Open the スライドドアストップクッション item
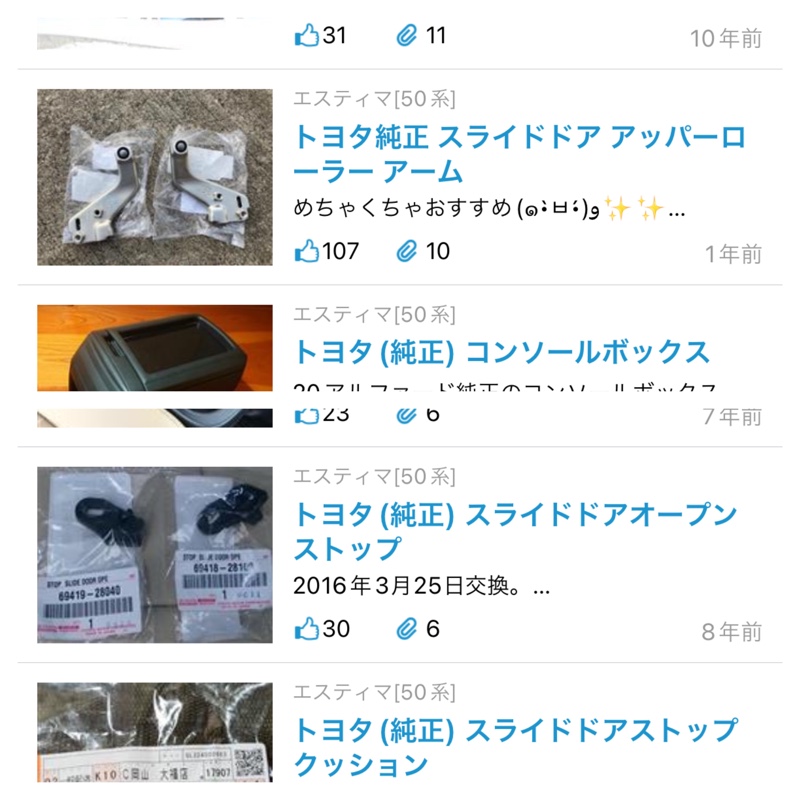The height and width of the screenshot is (800, 800). tap(514, 747)
